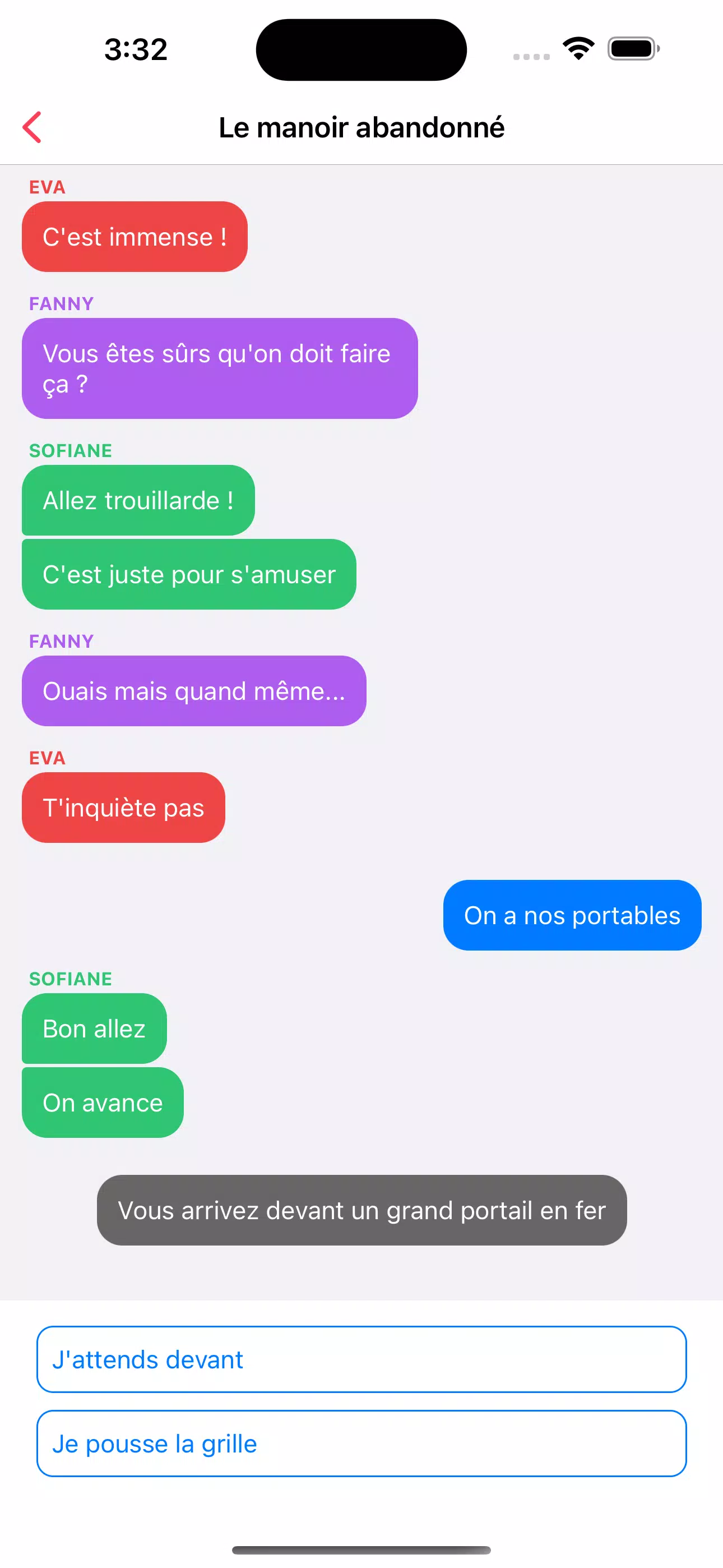This screenshot has height=1568, width=723.
Task: Choose the option 'J'attends devant'
Action: [x=361, y=1360]
